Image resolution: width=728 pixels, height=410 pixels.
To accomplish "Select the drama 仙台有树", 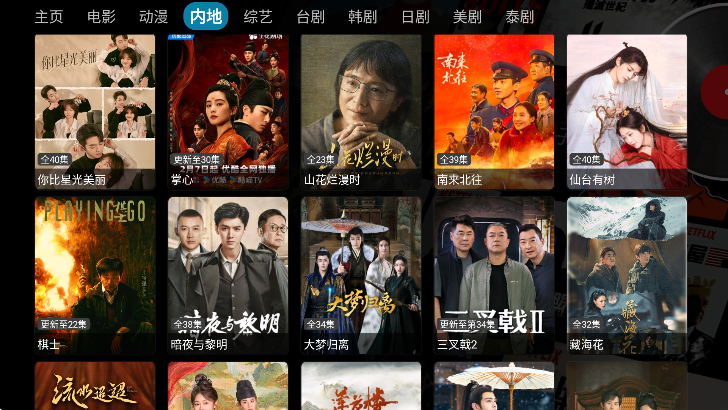I will tap(627, 110).
